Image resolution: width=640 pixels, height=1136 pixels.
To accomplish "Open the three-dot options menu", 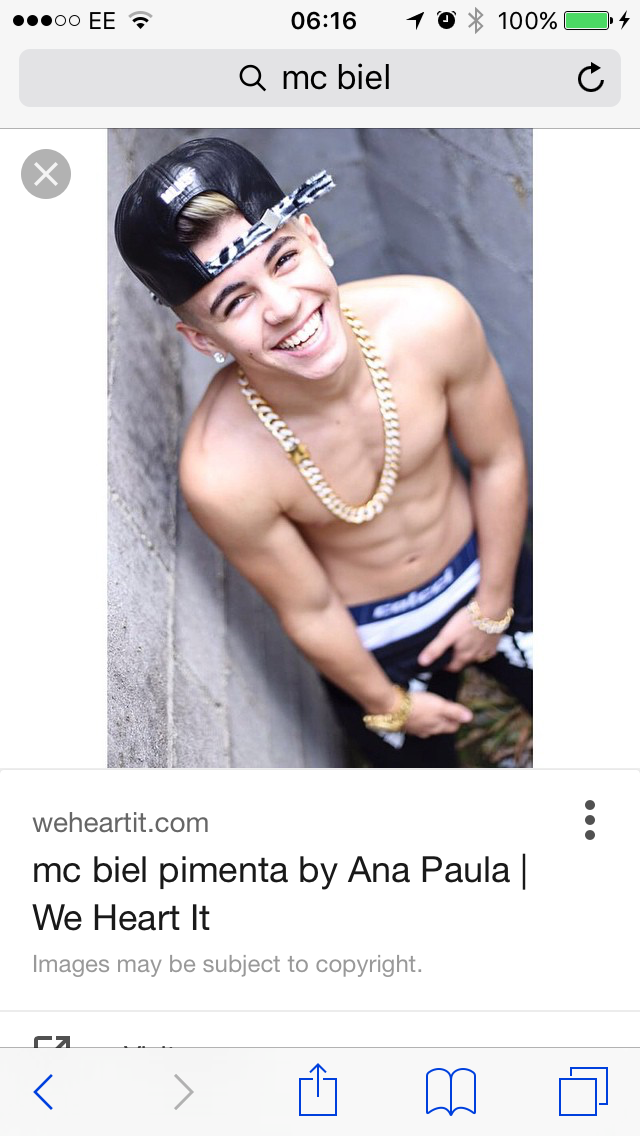I will pyautogui.click(x=589, y=820).
